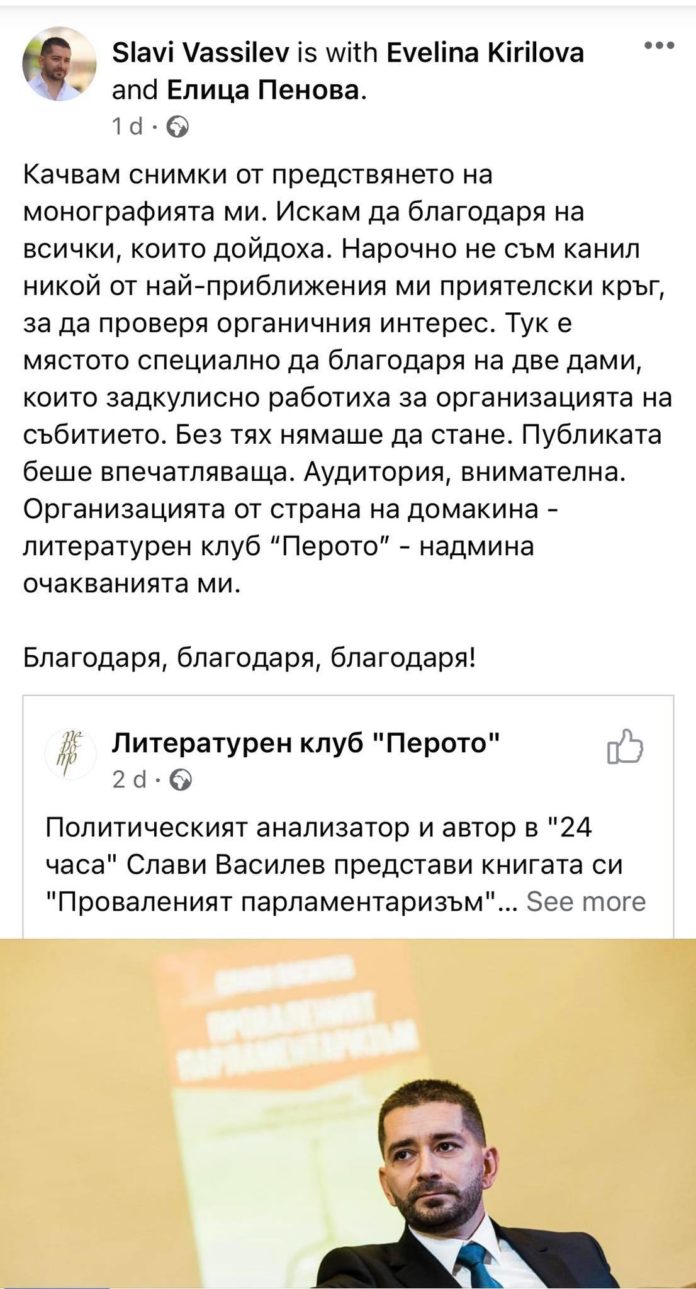This screenshot has width=696, height=1289.
Task: Open the post's three-dot overflow menu
Action: point(658,45)
